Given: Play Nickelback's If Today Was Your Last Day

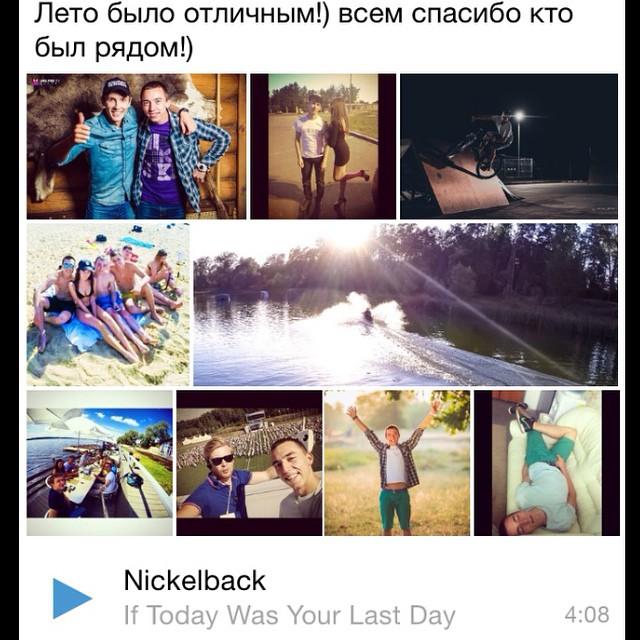Looking at the screenshot, I should tap(72, 598).
